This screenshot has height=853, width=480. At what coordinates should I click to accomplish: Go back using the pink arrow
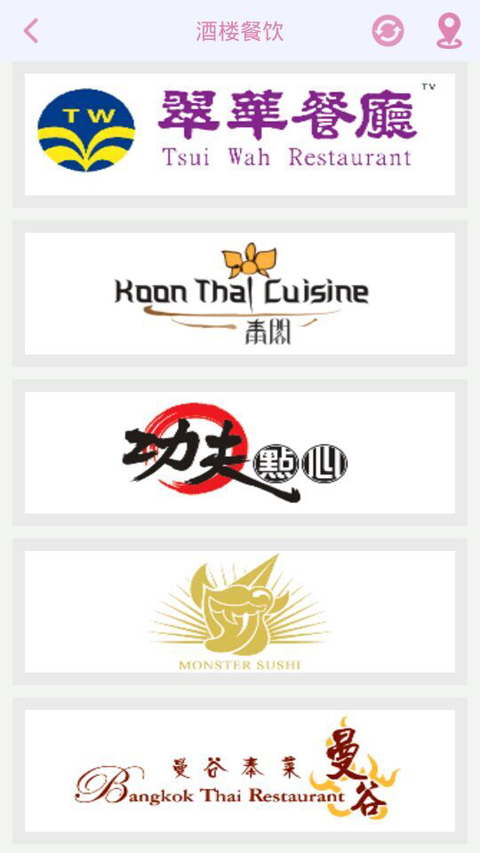pos(31,31)
